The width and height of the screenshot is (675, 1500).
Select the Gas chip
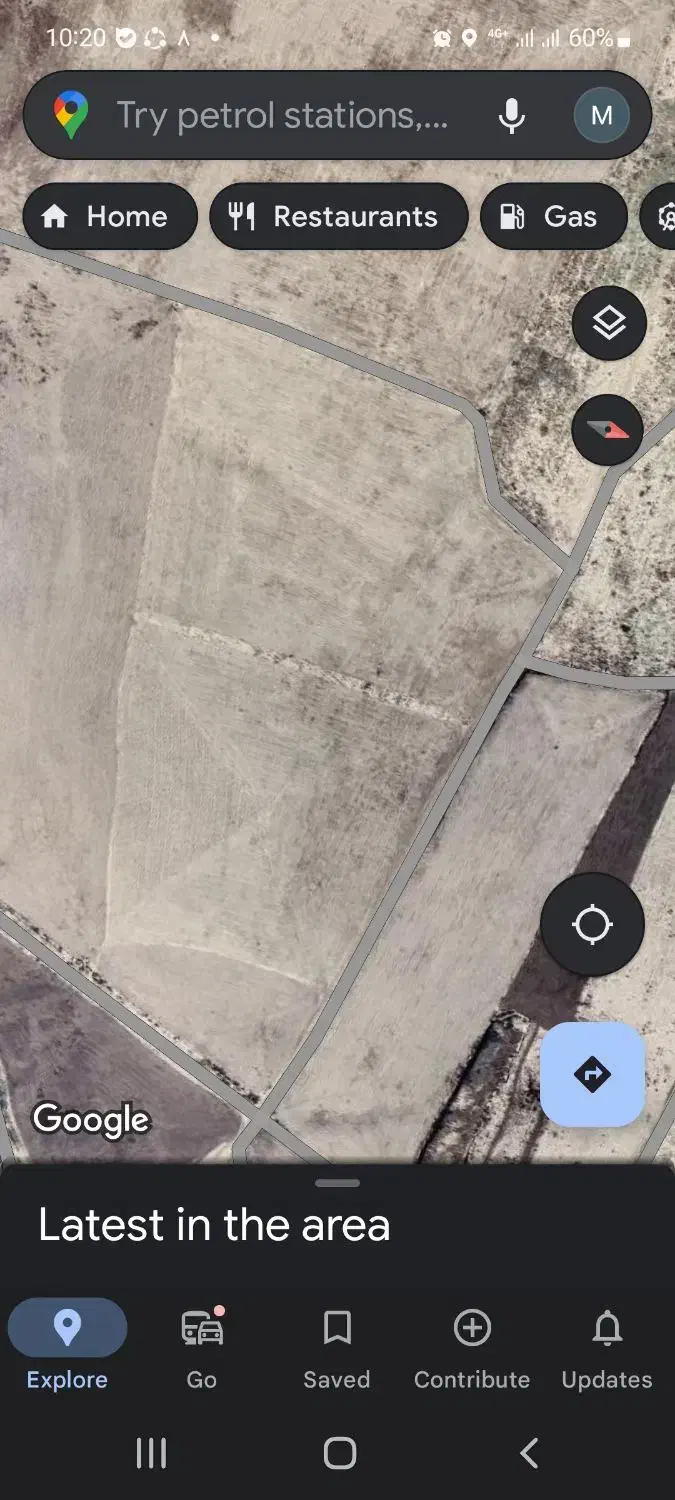coord(553,217)
